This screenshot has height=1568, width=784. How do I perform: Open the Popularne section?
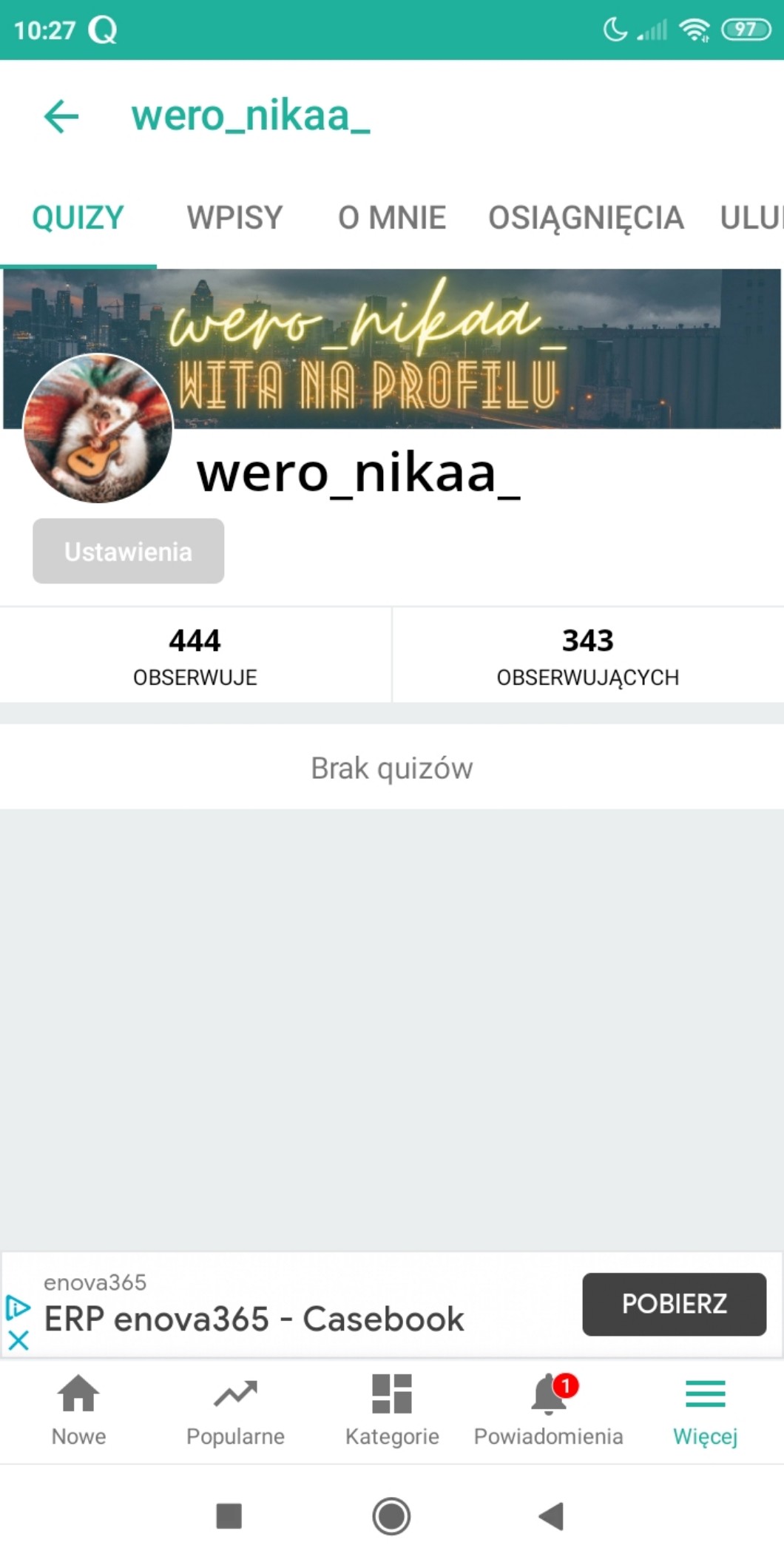[x=235, y=1410]
